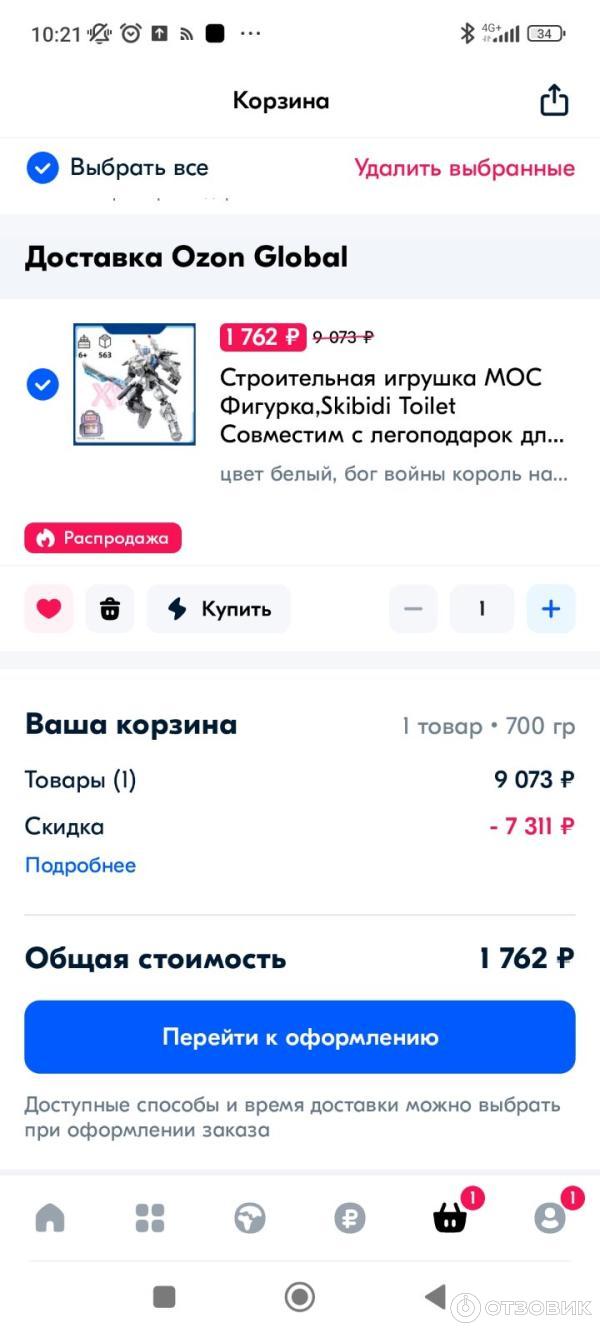Open the catalog grid tab
This screenshot has height=1333, width=600.
coord(150,1218)
